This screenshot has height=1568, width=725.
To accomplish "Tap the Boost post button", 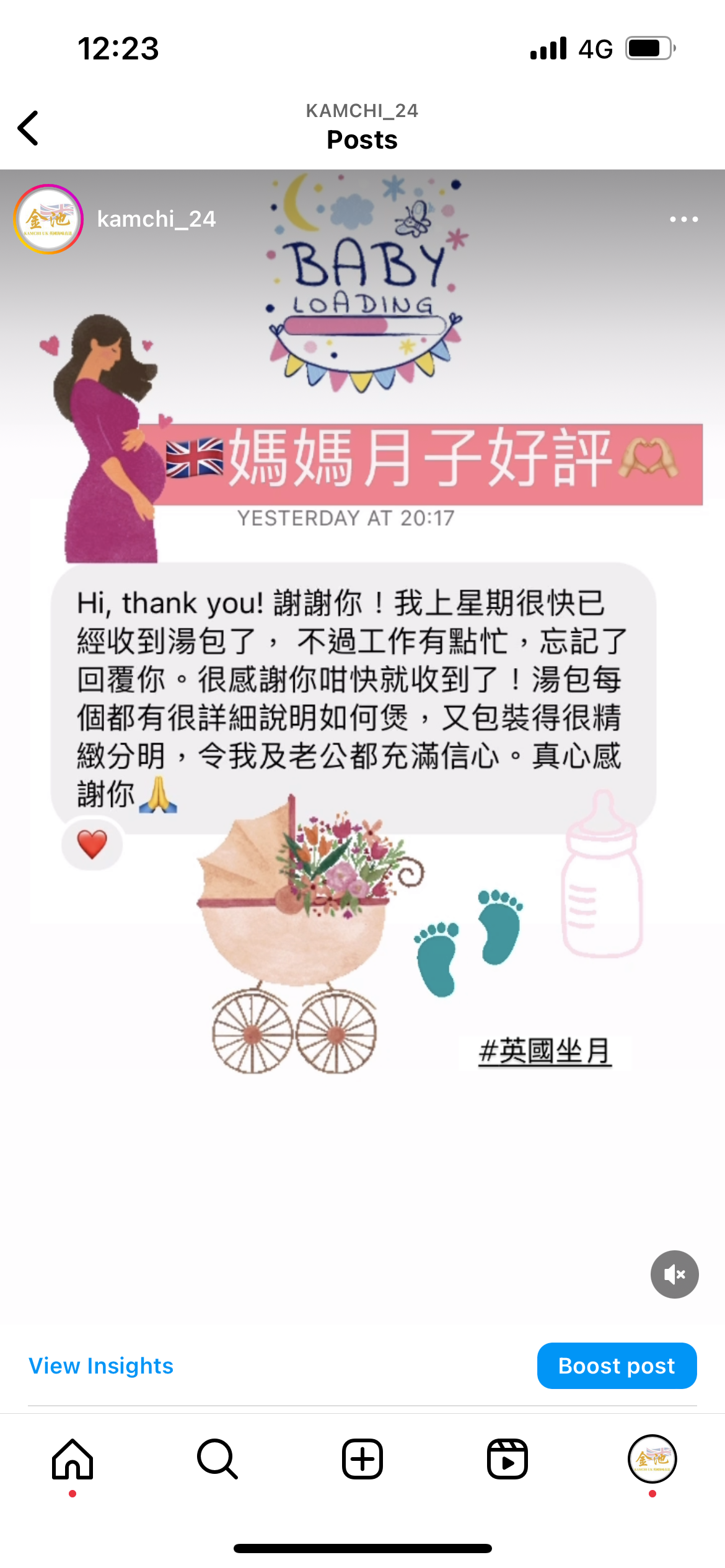I will click(617, 1365).
